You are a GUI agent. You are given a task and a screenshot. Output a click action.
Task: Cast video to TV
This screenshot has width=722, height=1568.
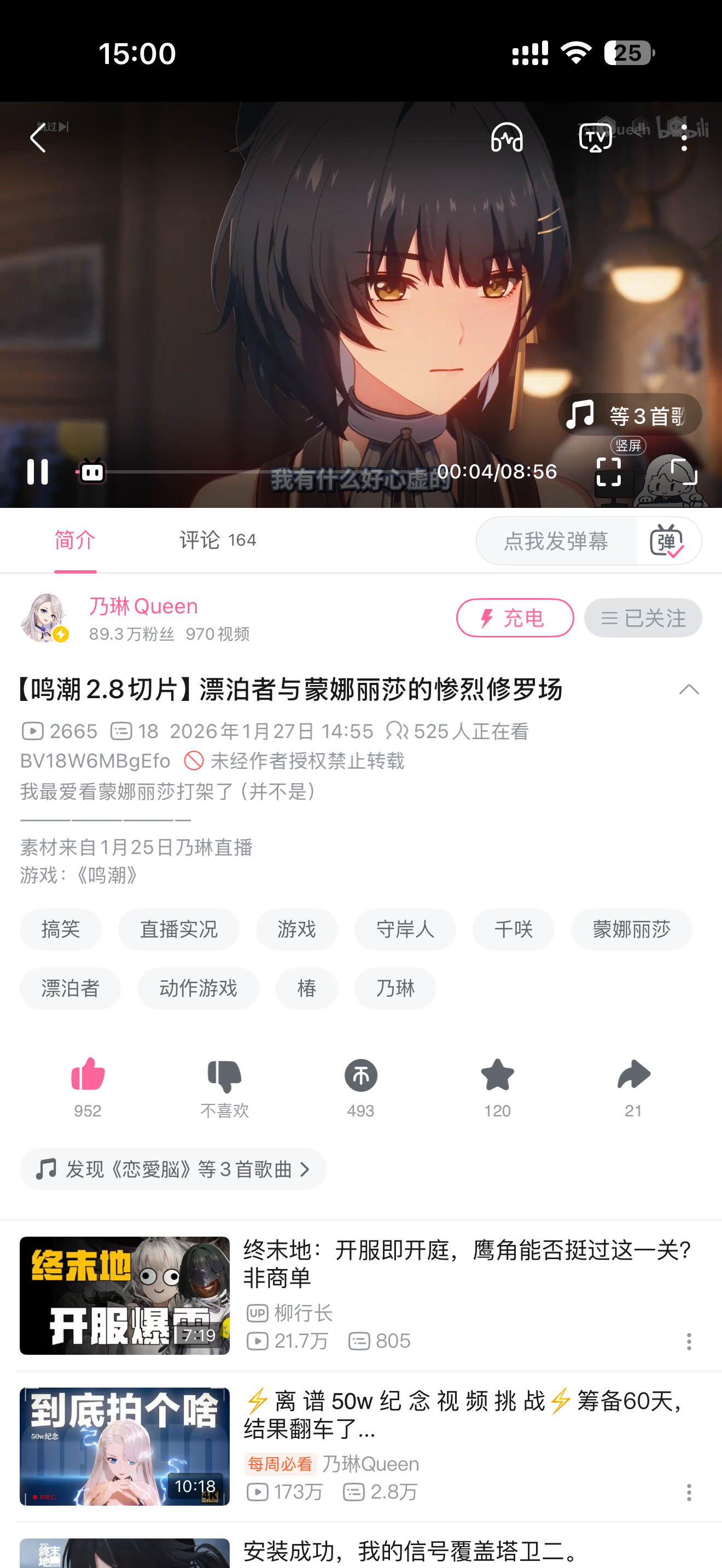pyautogui.click(x=595, y=138)
